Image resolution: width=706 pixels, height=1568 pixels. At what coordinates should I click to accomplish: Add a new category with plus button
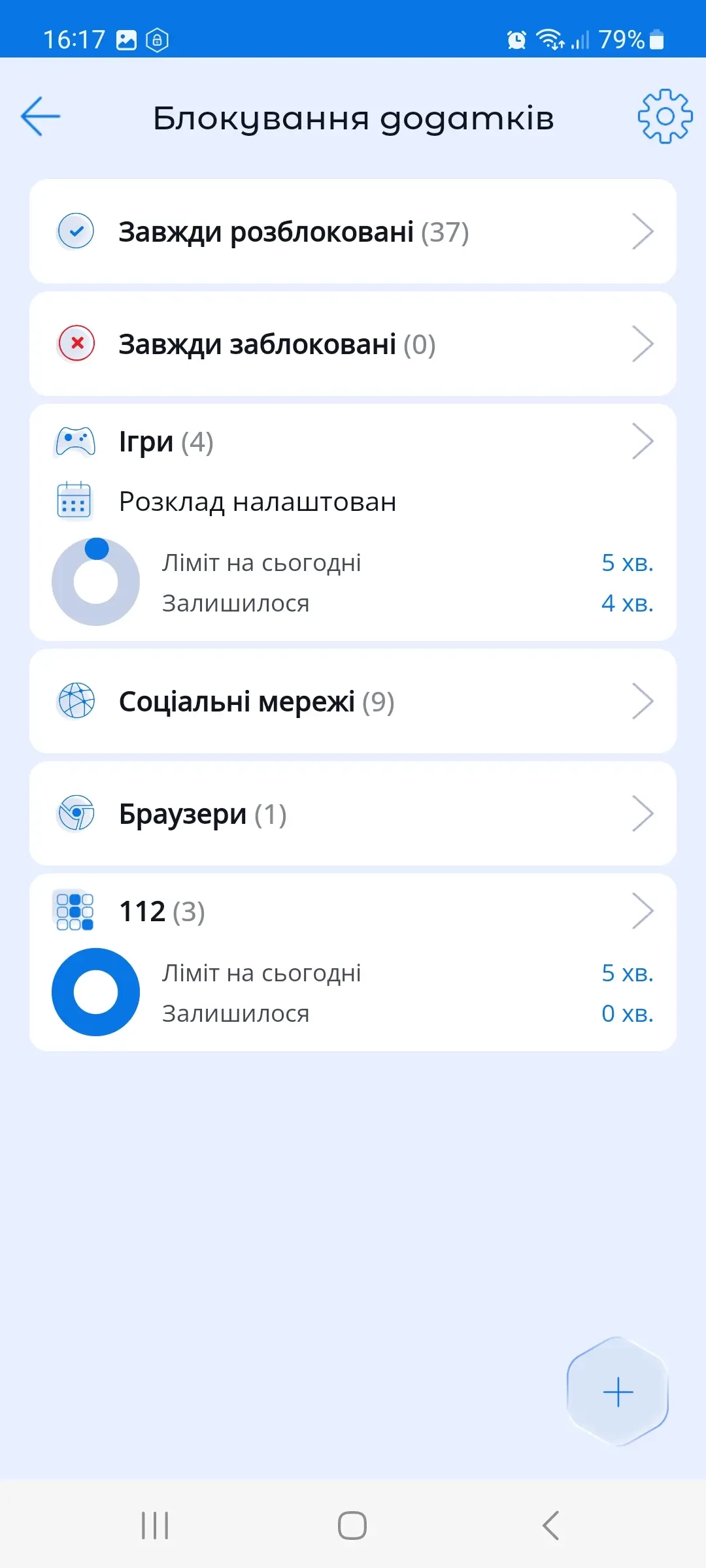pyautogui.click(x=618, y=1392)
